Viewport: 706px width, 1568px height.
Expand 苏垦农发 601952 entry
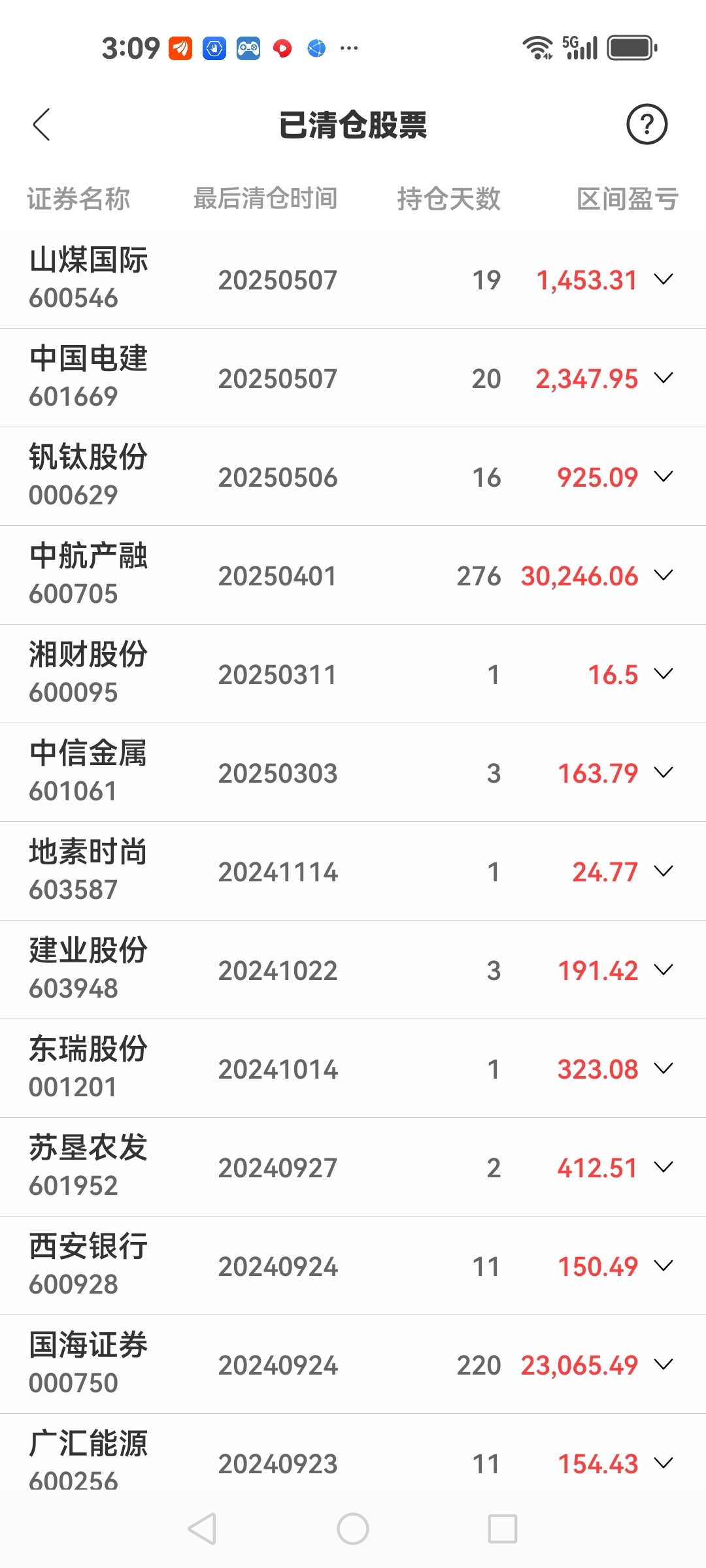pyautogui.click(x=664, y=1168)
